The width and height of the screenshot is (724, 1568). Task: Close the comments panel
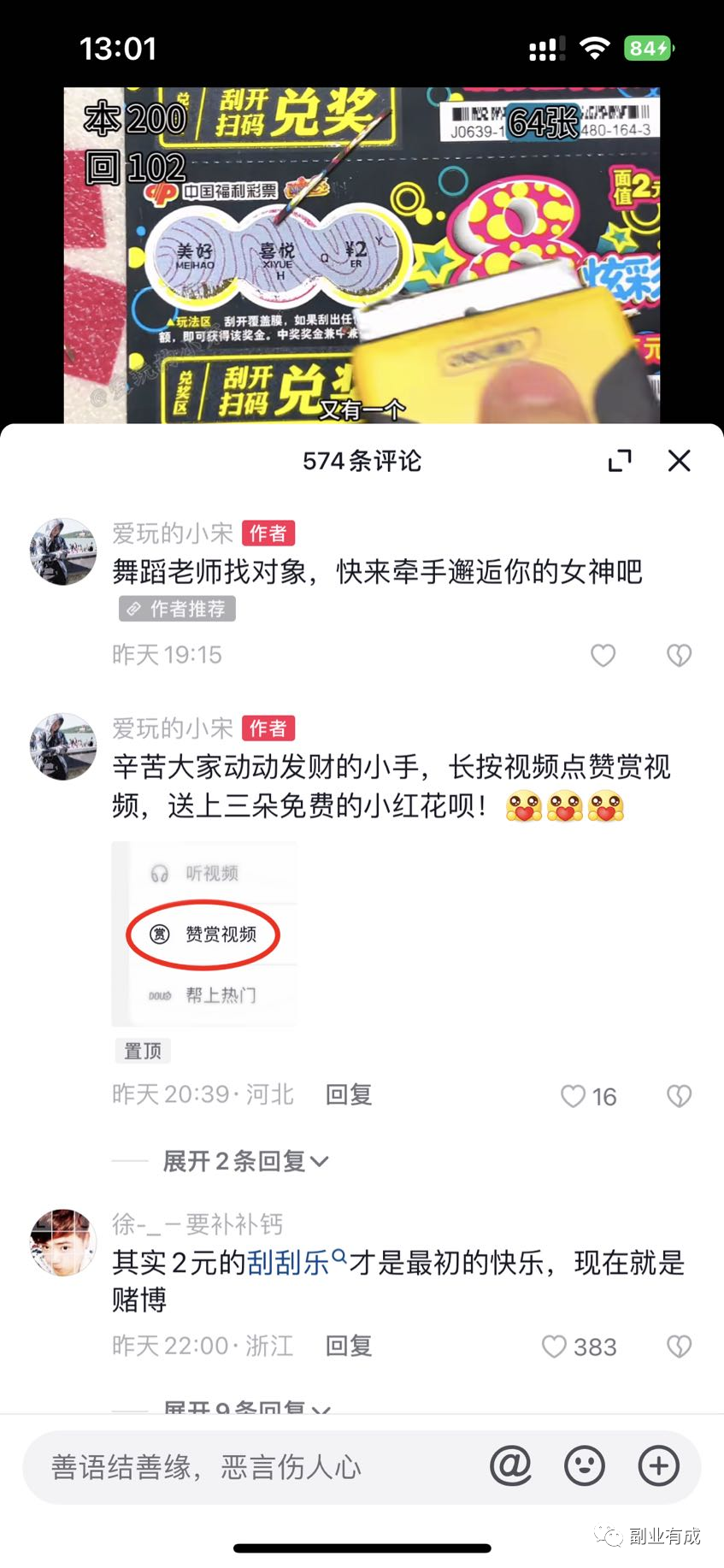679,461
